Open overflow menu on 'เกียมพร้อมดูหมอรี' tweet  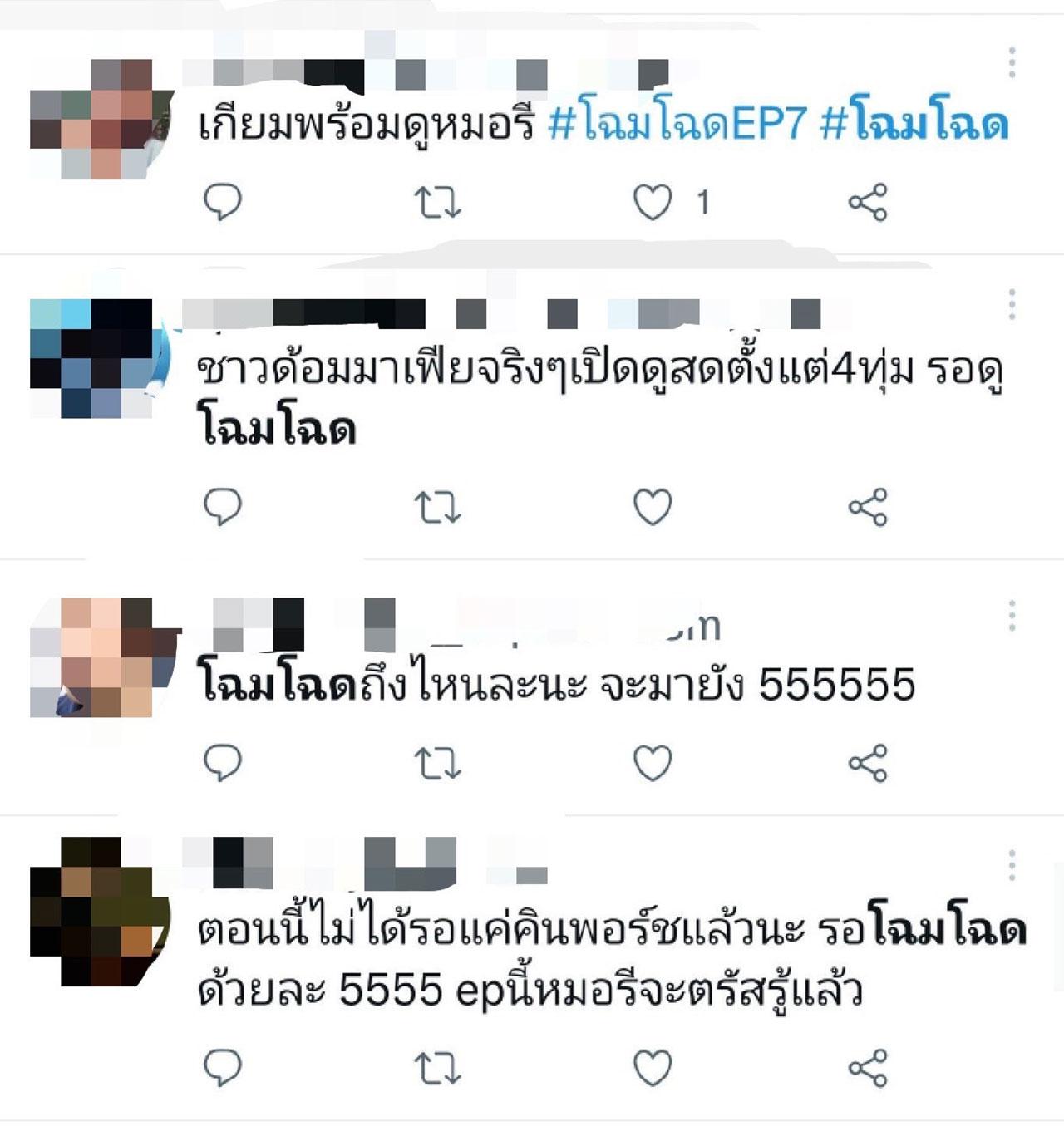click(1012, 63)
